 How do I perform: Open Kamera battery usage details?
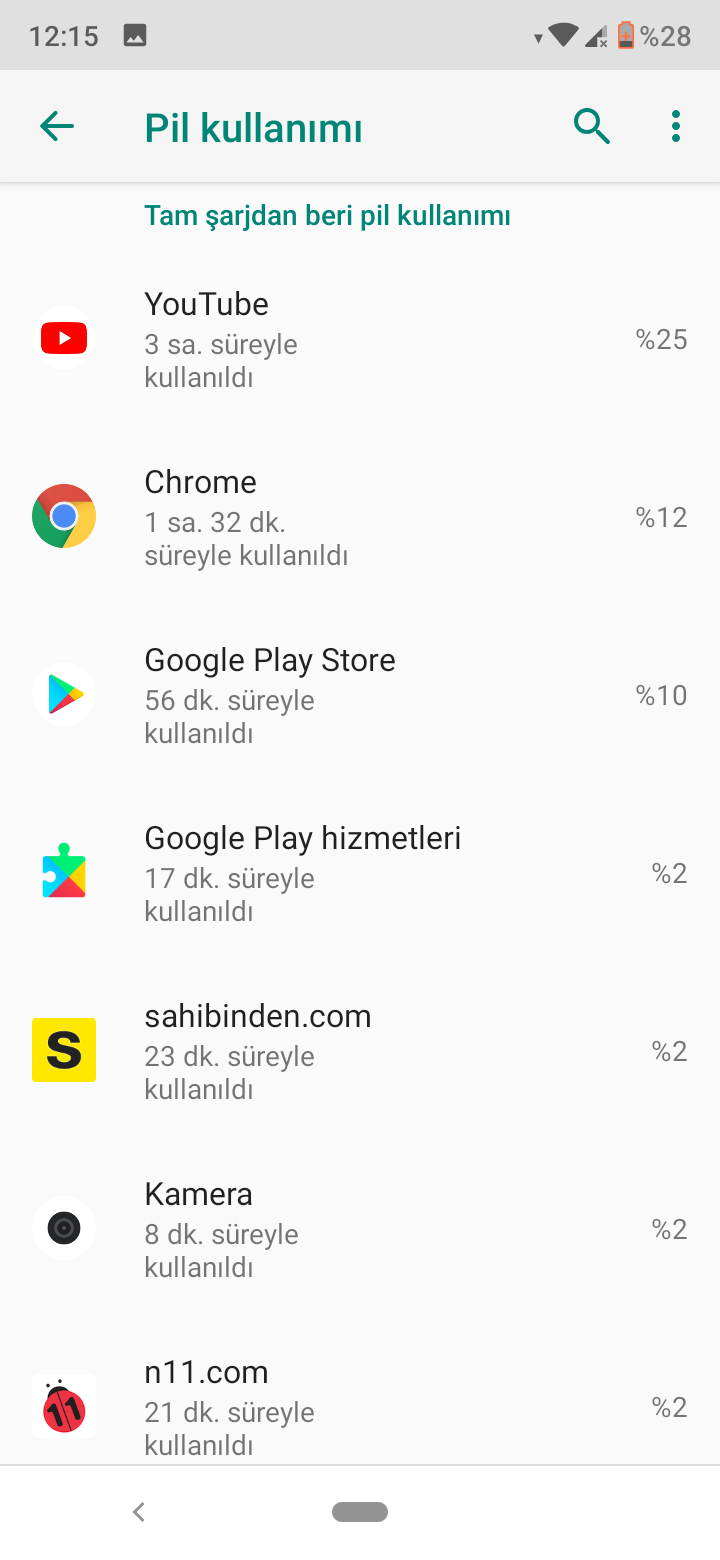(x=360, y=1229)
